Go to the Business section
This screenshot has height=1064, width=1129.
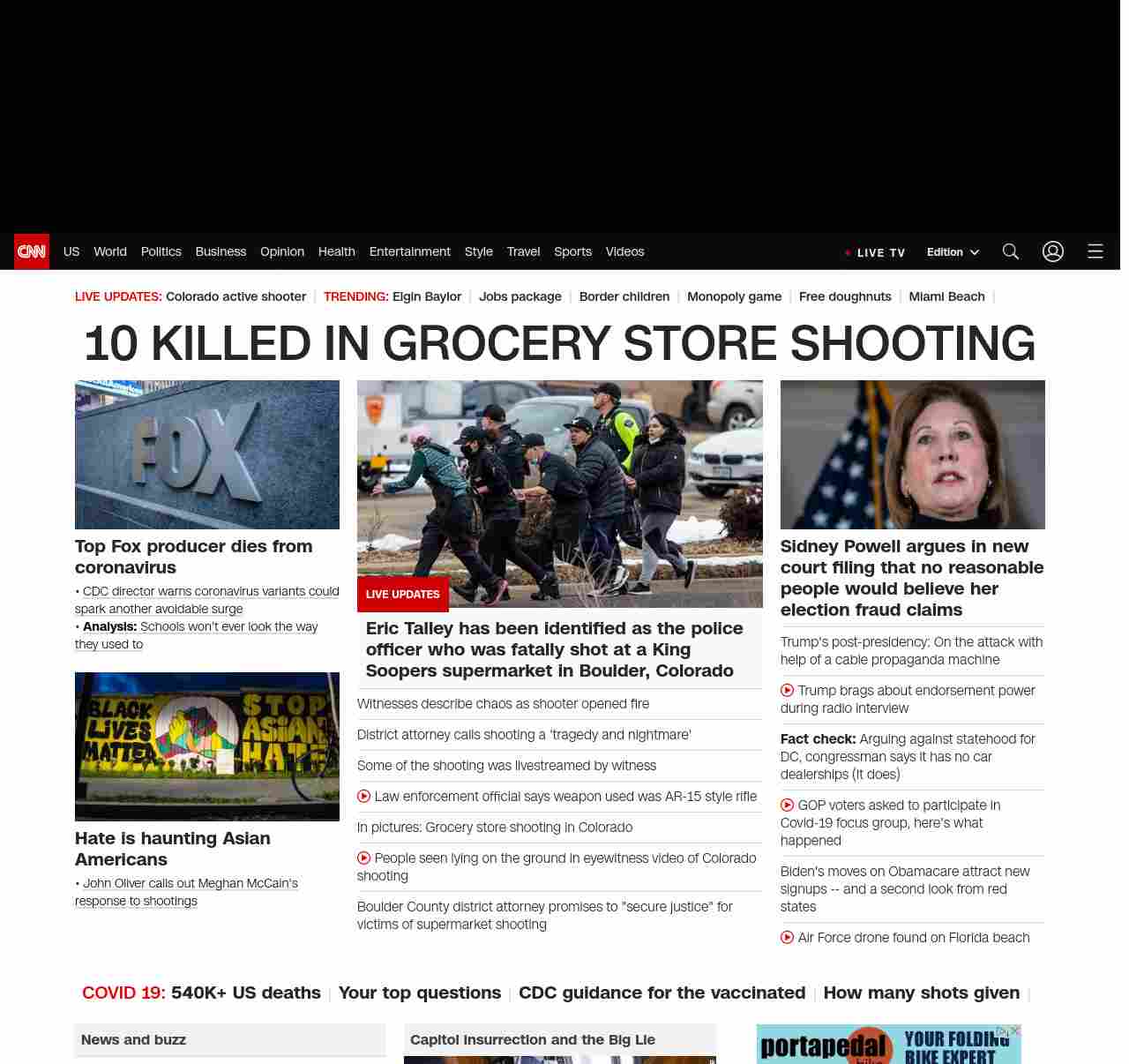221,251
